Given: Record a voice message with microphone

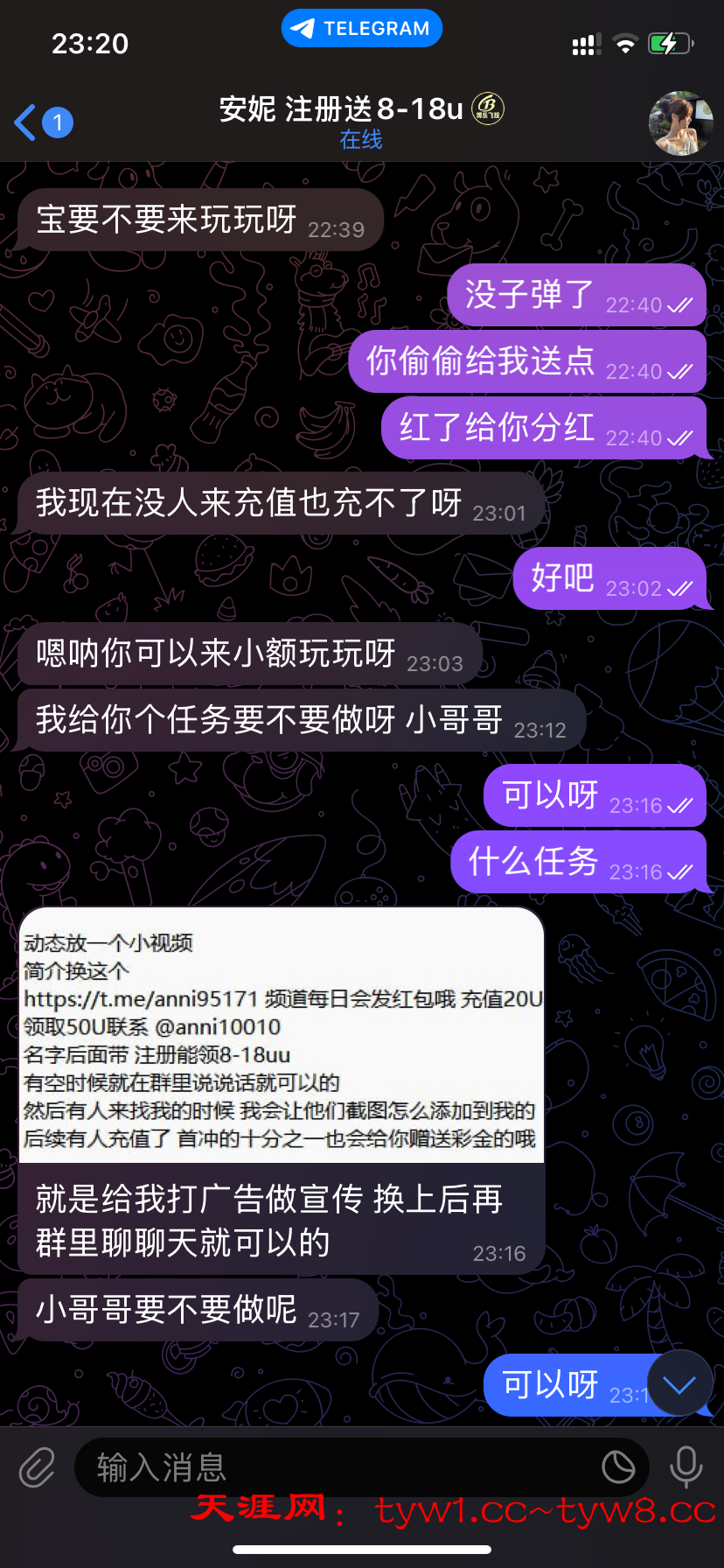Looking at the screenshot, I should coord(686,1467).
